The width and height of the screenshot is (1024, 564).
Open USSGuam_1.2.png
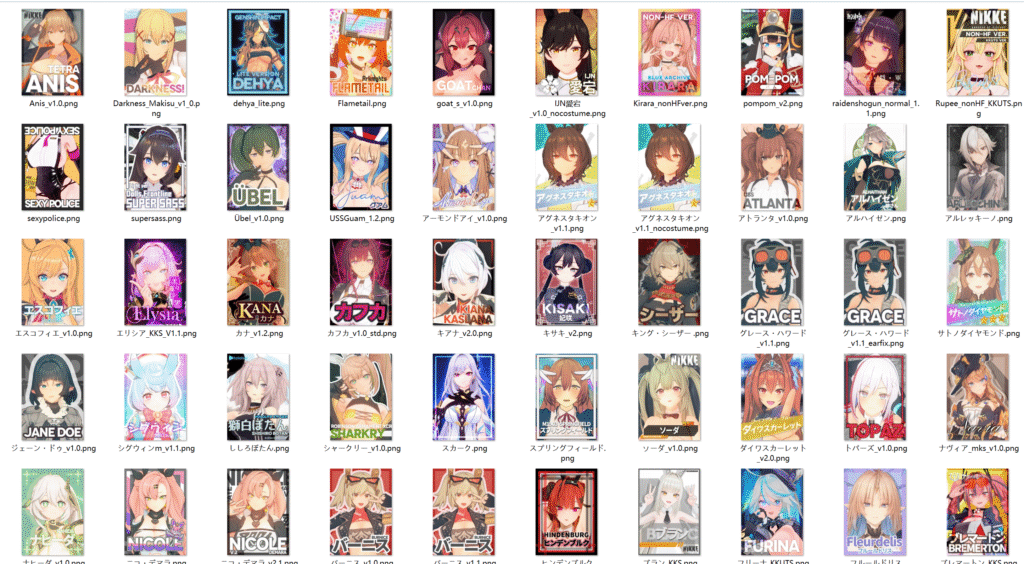(361, 167)
